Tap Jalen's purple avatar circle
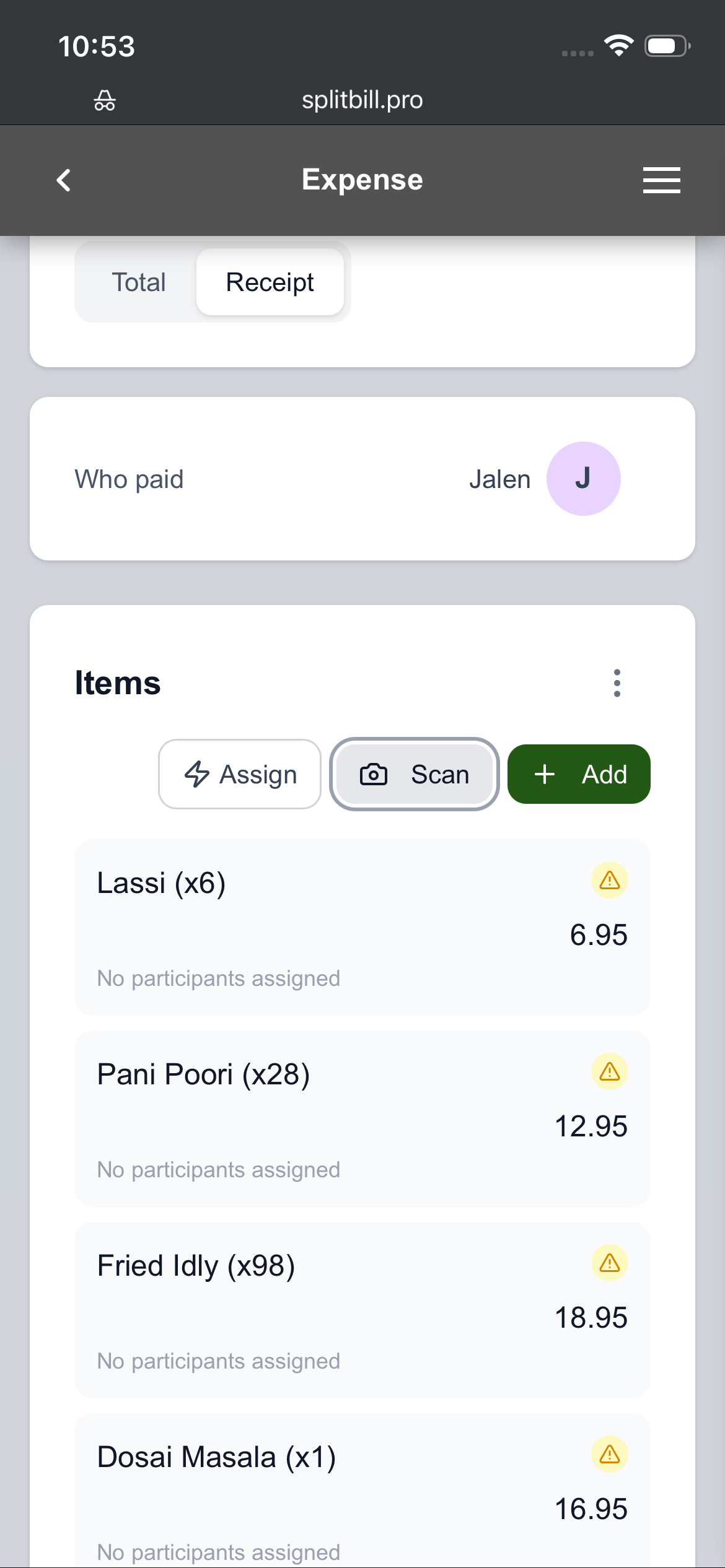This screenshot has height=1568, width=725. coord(583,478)
